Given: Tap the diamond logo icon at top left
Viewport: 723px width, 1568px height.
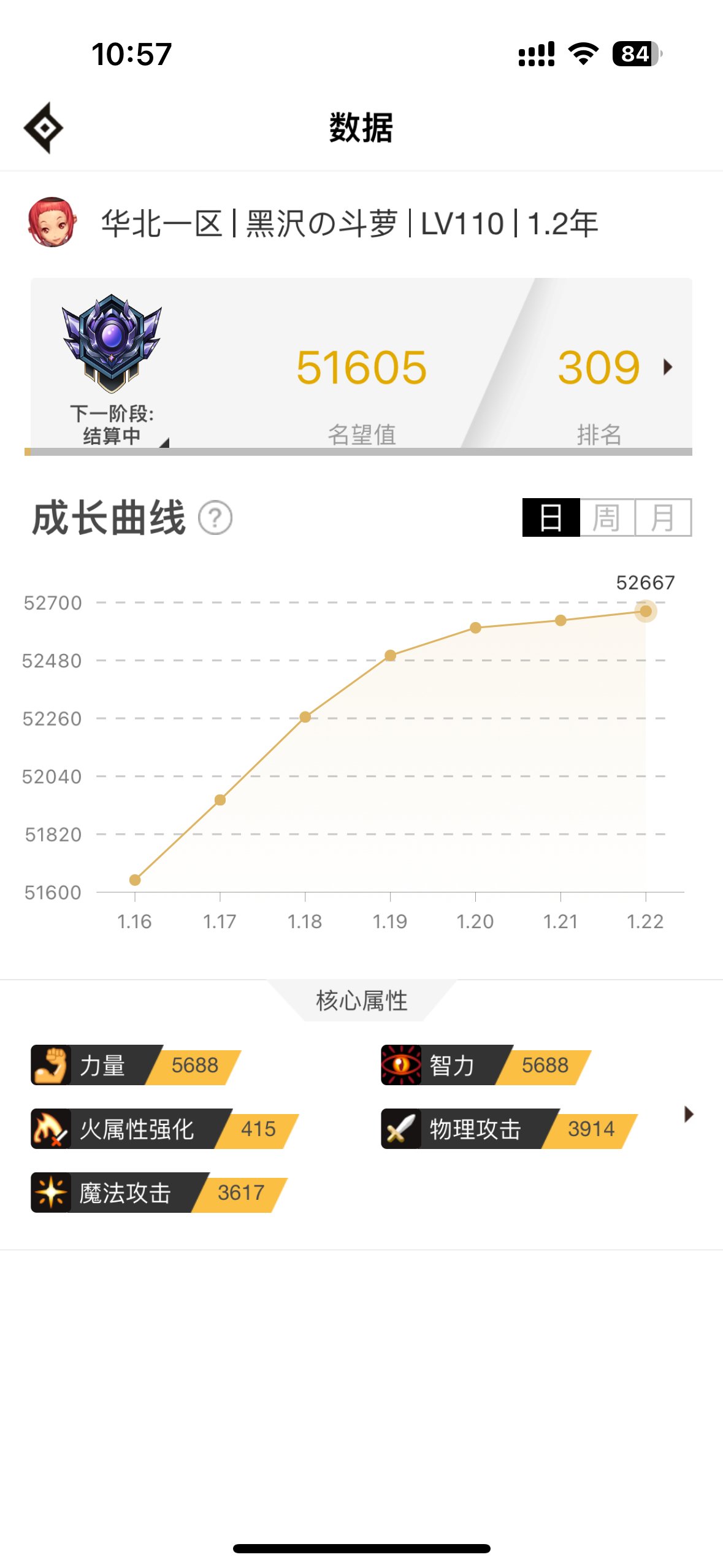Looking at the screenshot, I should (x=44, y=128).
